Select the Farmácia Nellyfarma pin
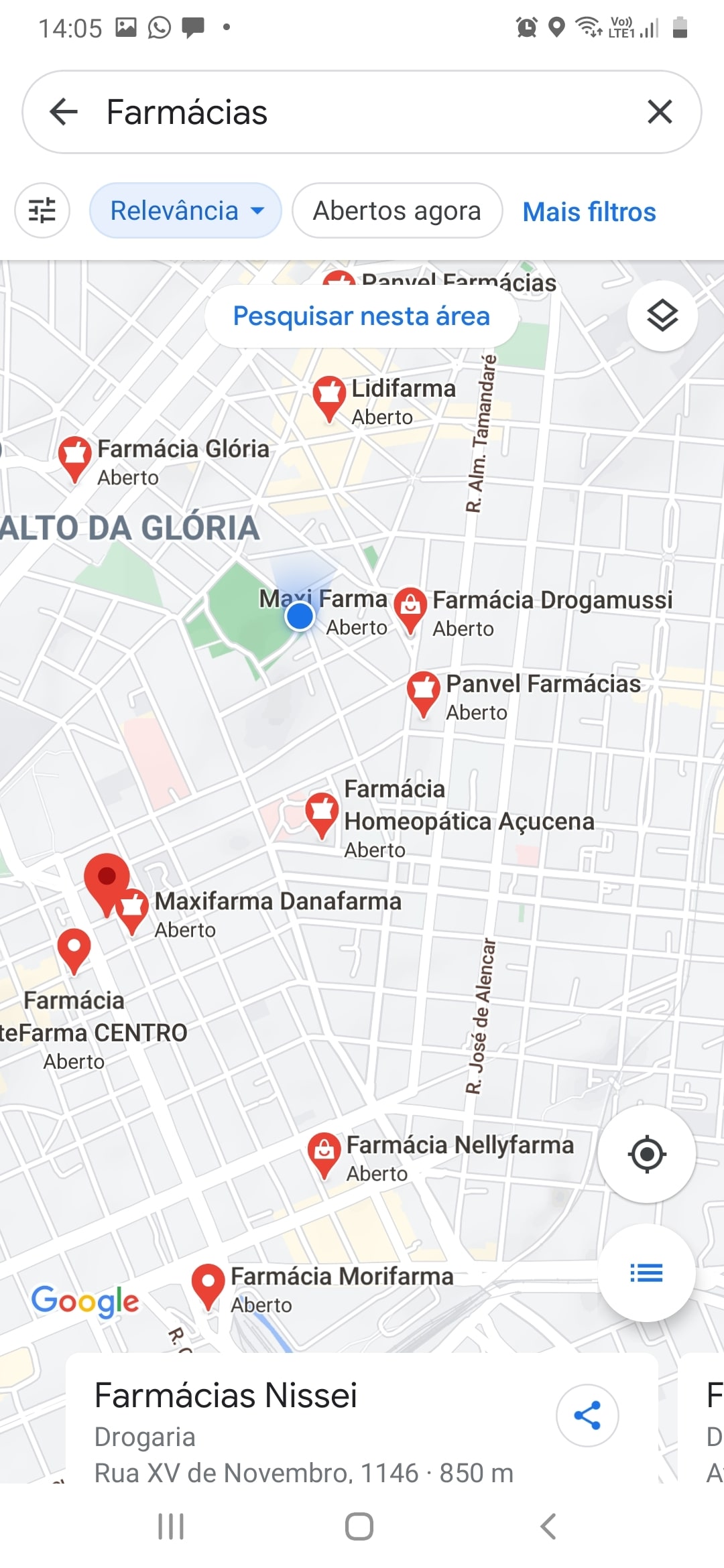This screenshot has height=1568, width=724. coord(324,1153)
